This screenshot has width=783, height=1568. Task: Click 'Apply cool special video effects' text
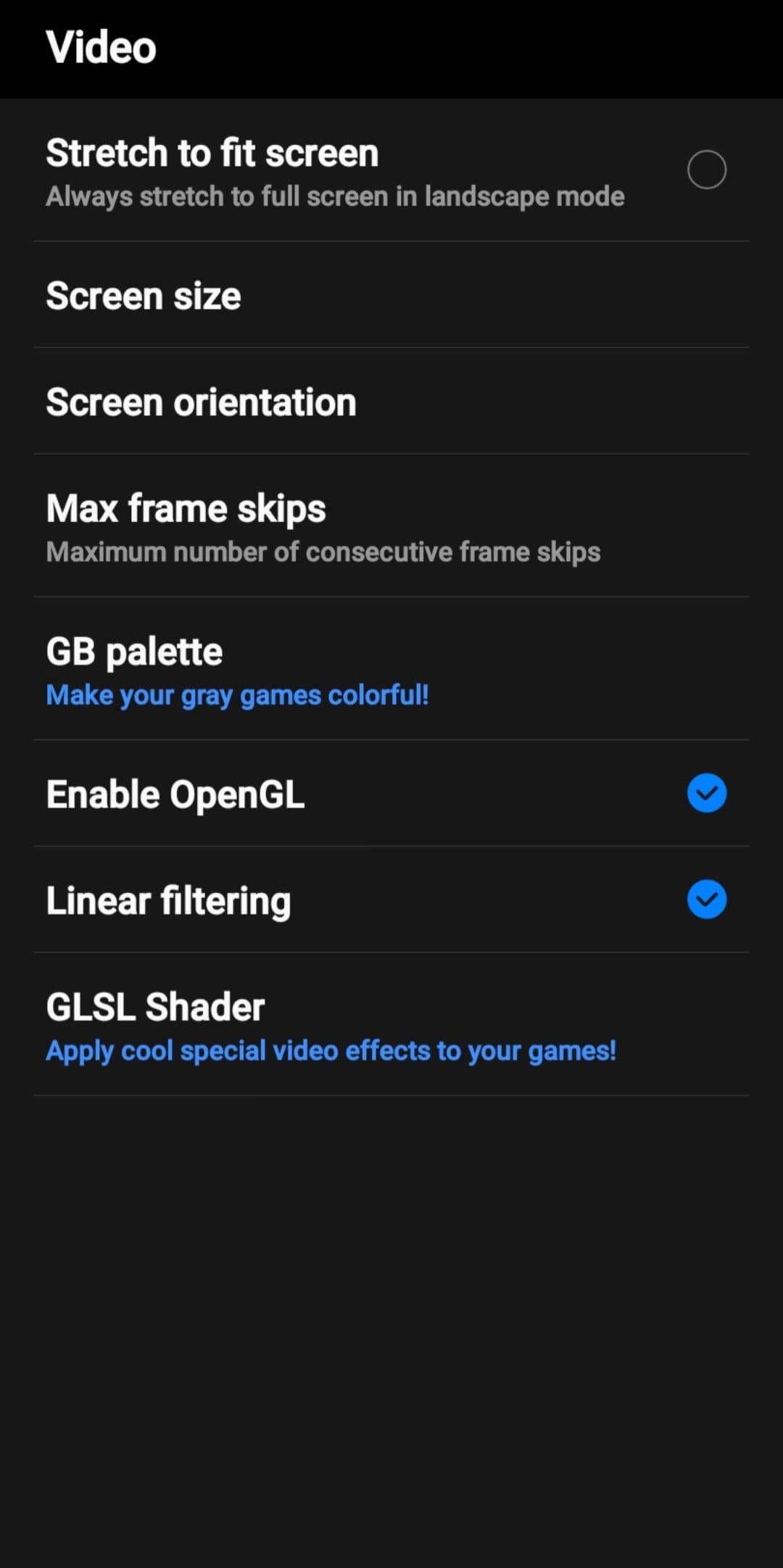tap(331, 1050)
